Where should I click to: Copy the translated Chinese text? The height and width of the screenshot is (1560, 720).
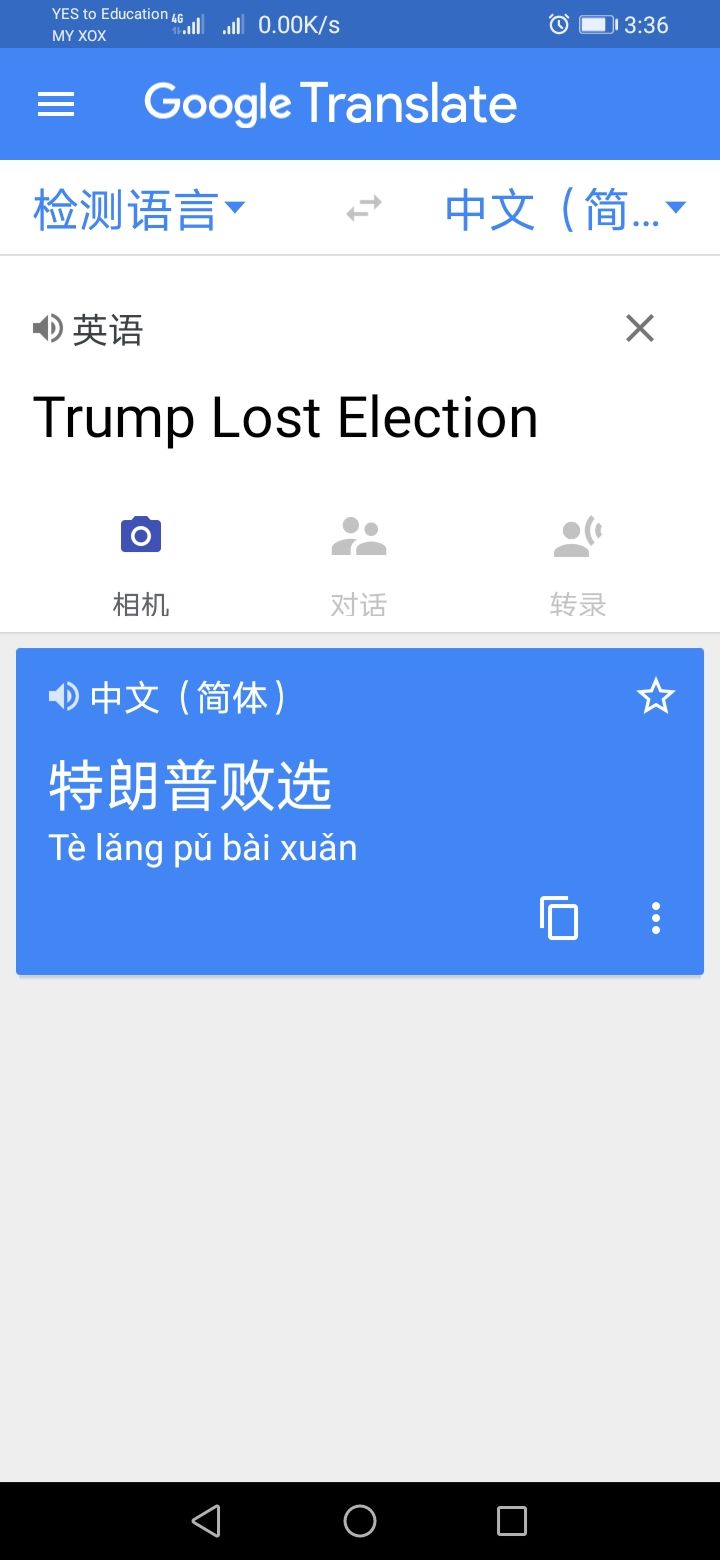(x=559, y=918)
